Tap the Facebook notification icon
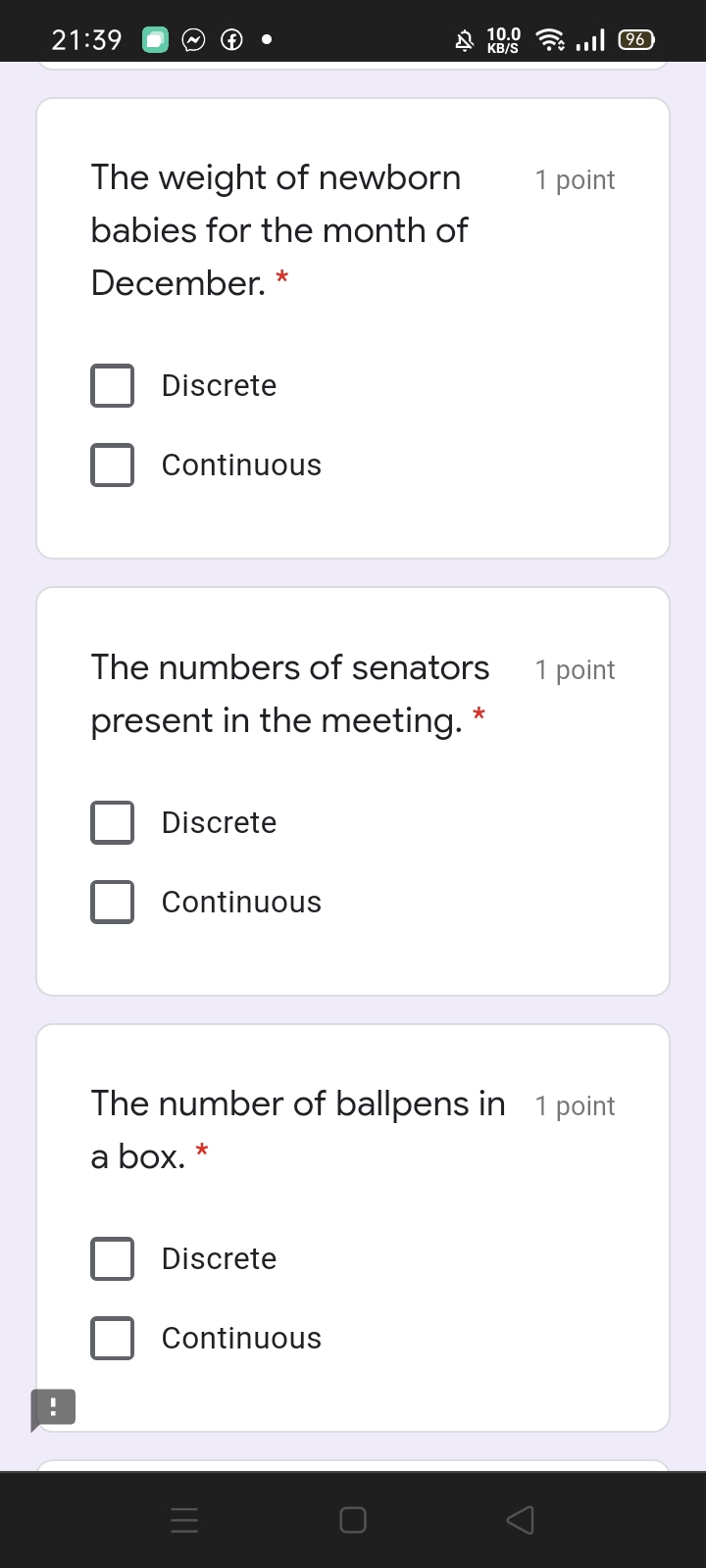Screen dimensions: 706x1568 click(x=230, y=39)
